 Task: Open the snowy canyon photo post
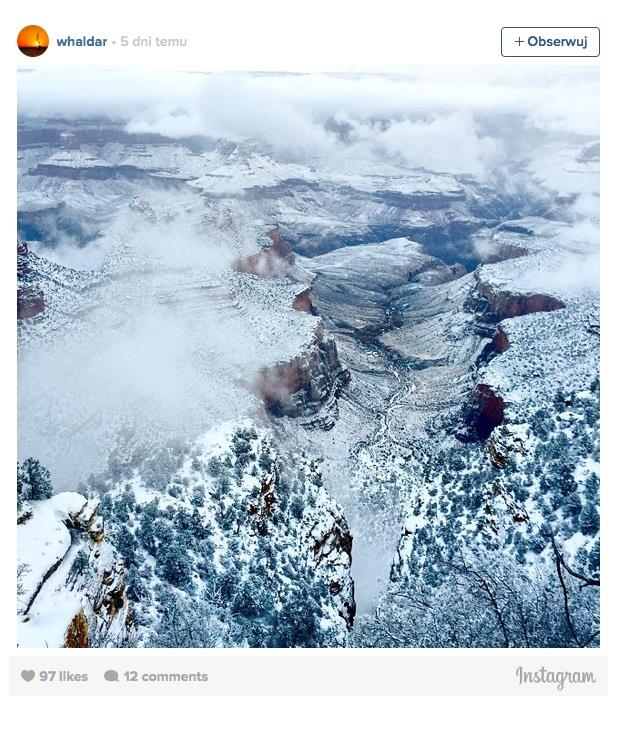tap(308, 357)
